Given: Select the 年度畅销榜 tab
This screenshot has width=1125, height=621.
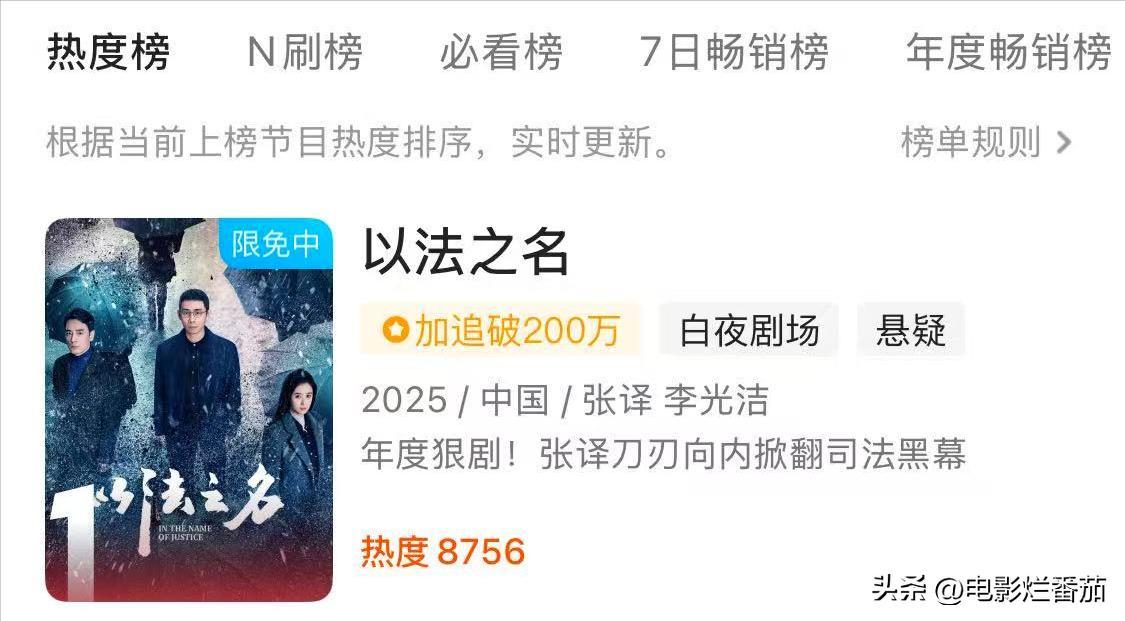Looking at the screenshot, I should pos(1008,52).
